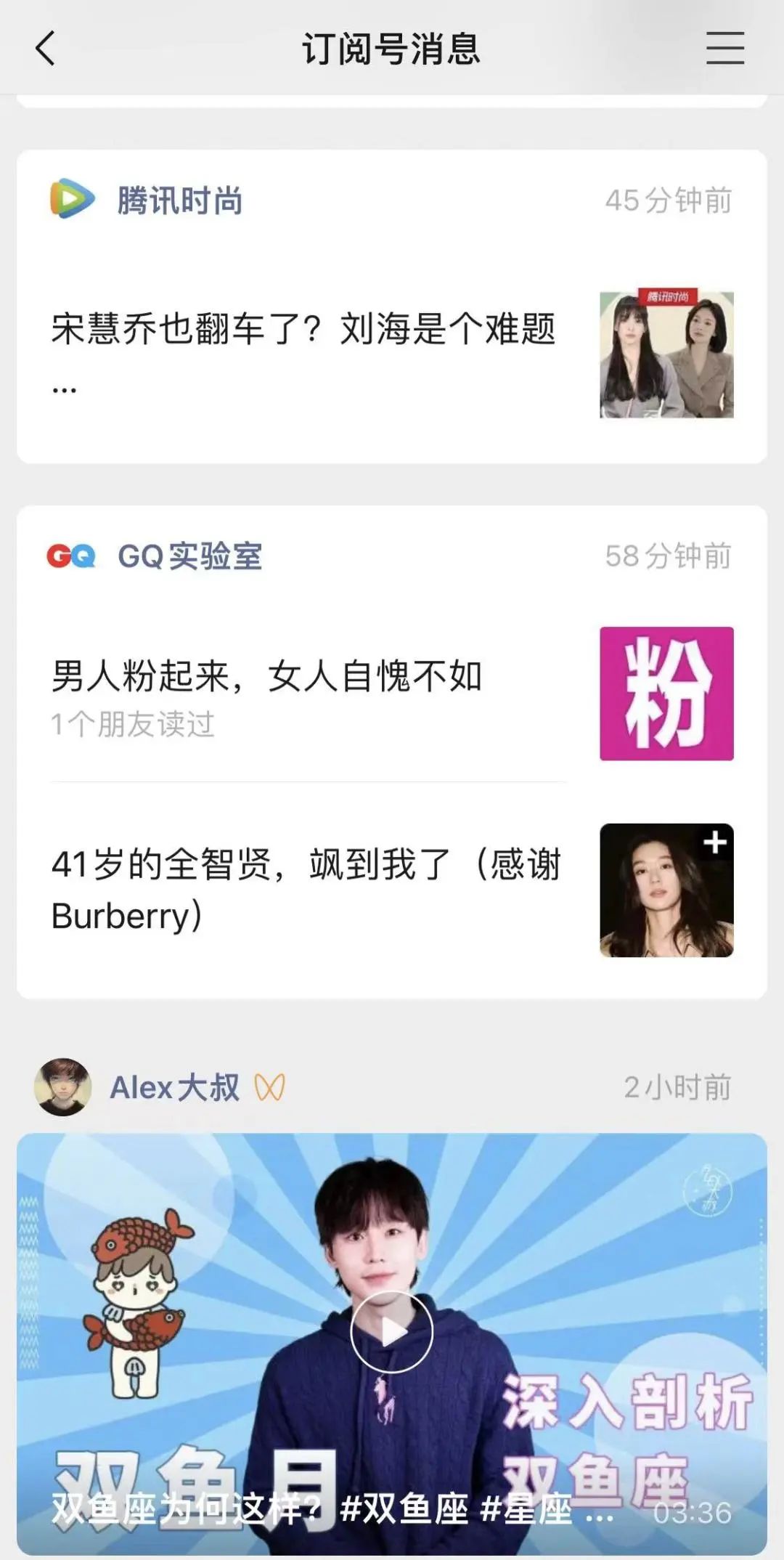Open the pink 粉 article cover
Image resolution: width=784 pixels, height=1560 pixels.
666,693
